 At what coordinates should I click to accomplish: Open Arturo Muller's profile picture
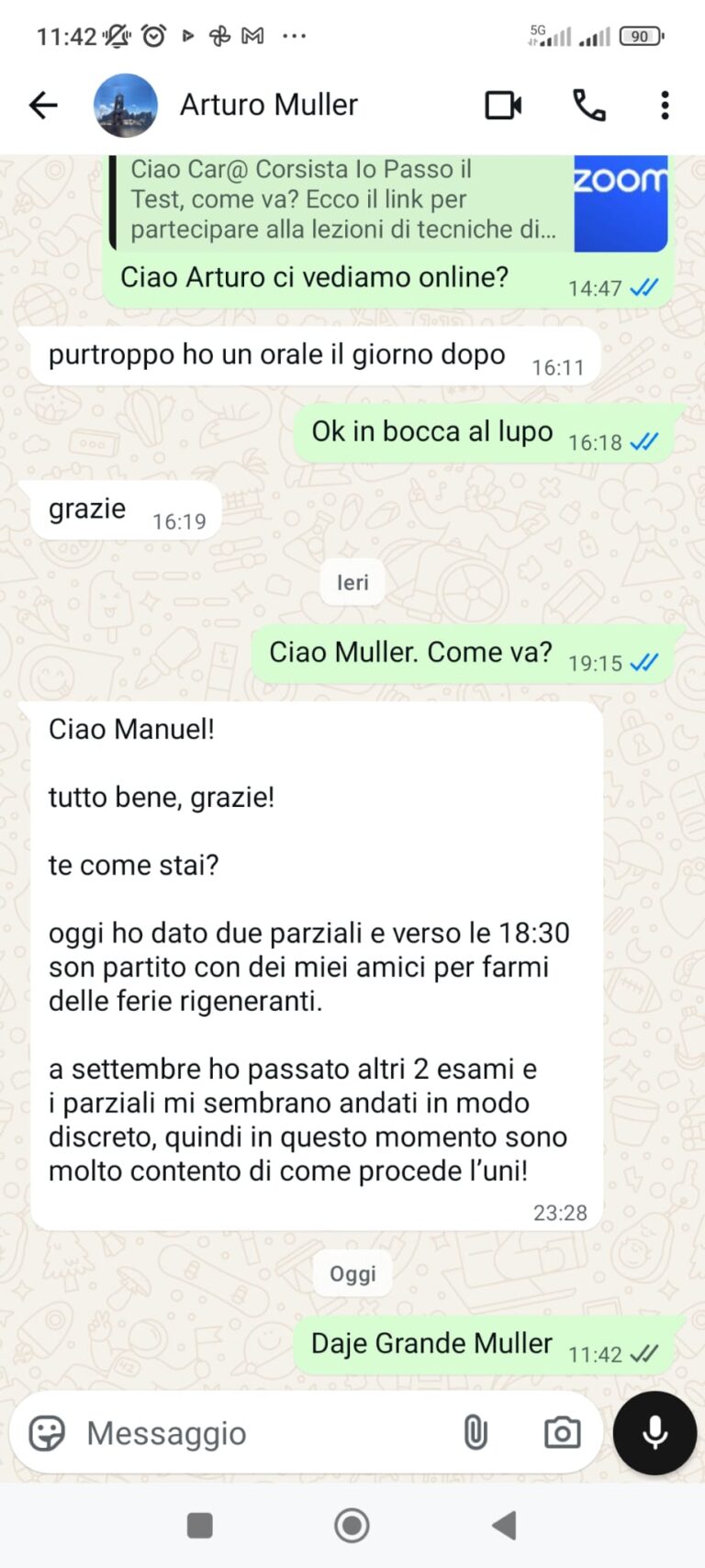tap(126, 106)
